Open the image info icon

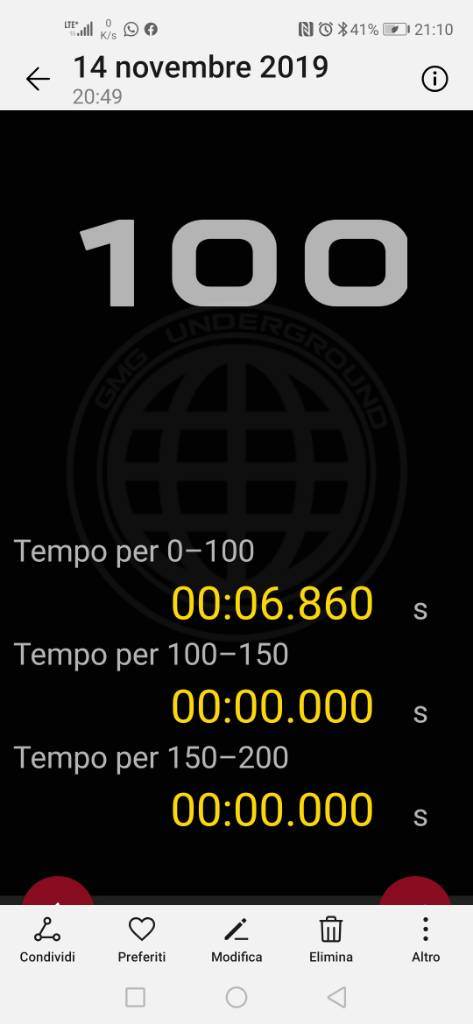click(x=434, y=80)
